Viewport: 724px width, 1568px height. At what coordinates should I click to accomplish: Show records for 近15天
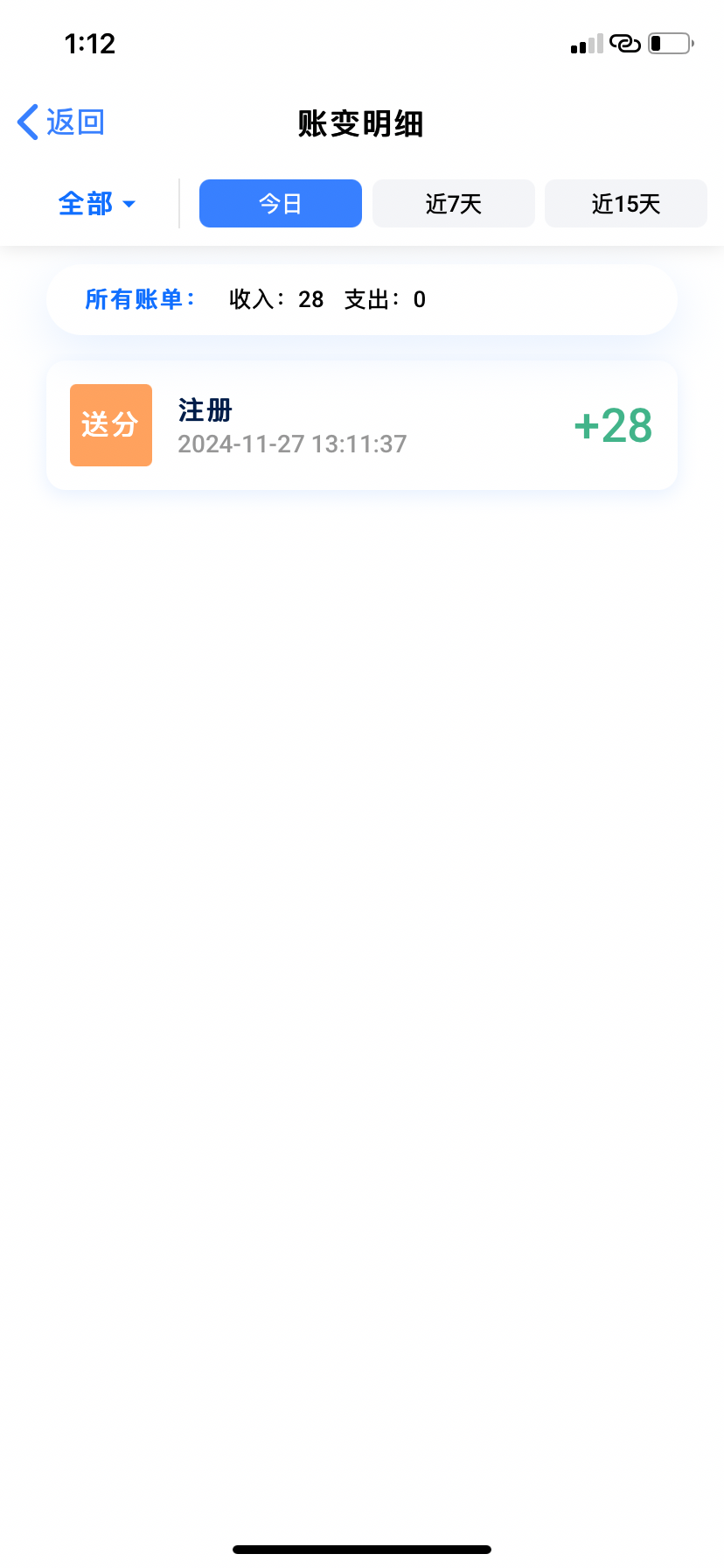pos(626,204)
